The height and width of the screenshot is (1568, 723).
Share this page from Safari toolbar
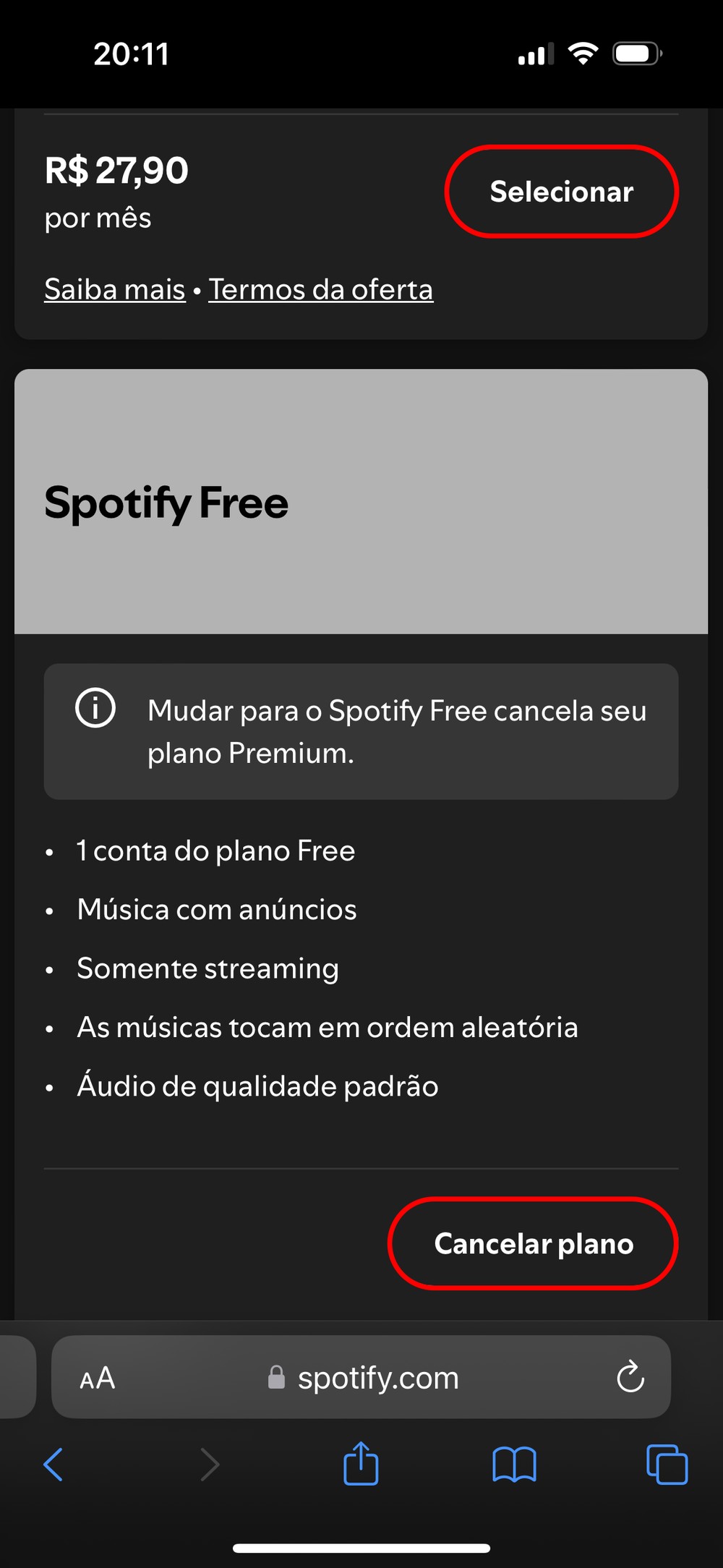coord(361,1464)
